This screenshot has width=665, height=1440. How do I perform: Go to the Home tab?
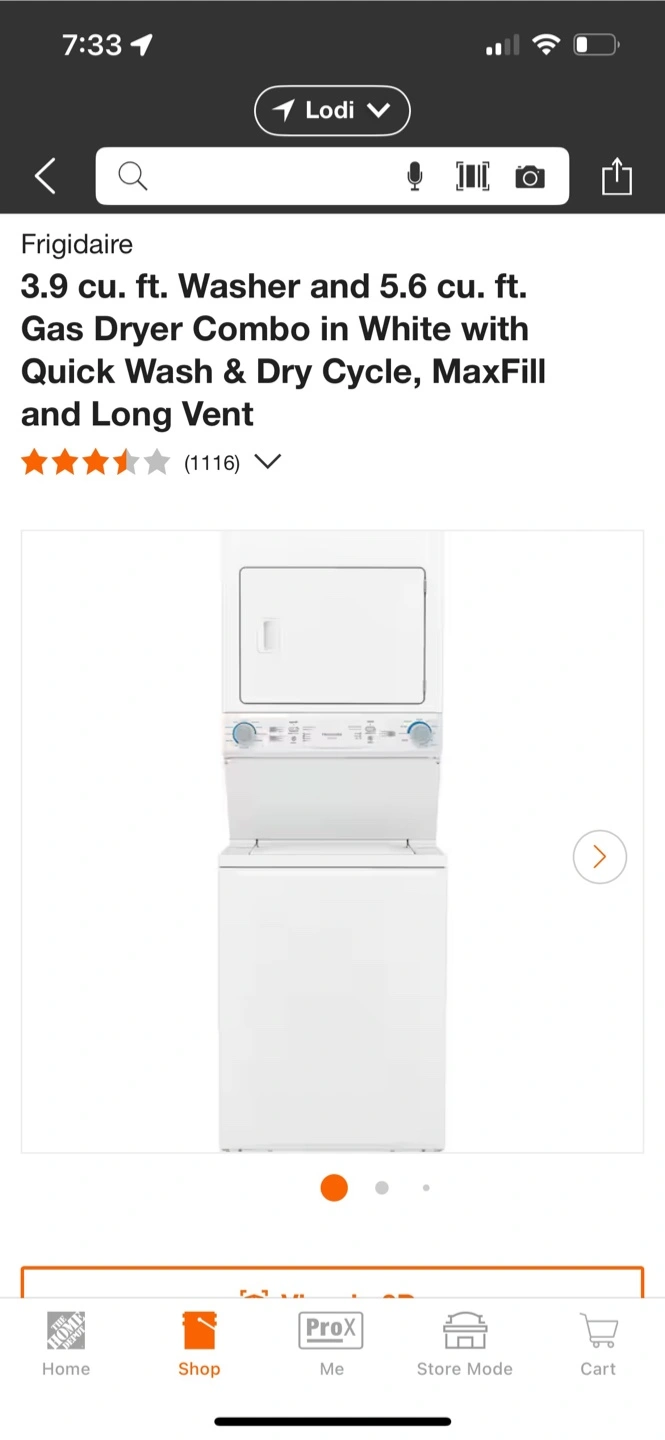tap(66, 1343)
